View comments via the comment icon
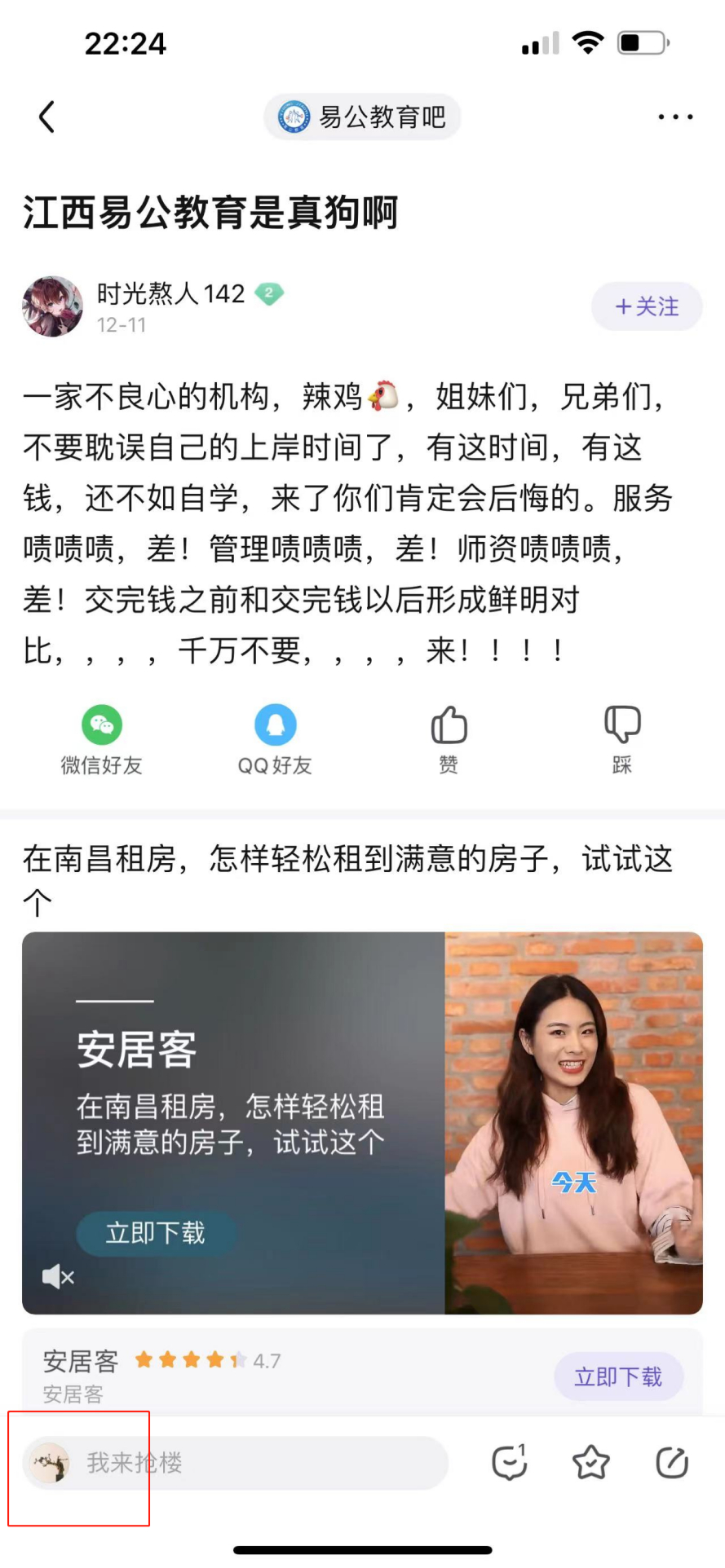 pyautogui.click(x=510, y=1463)
